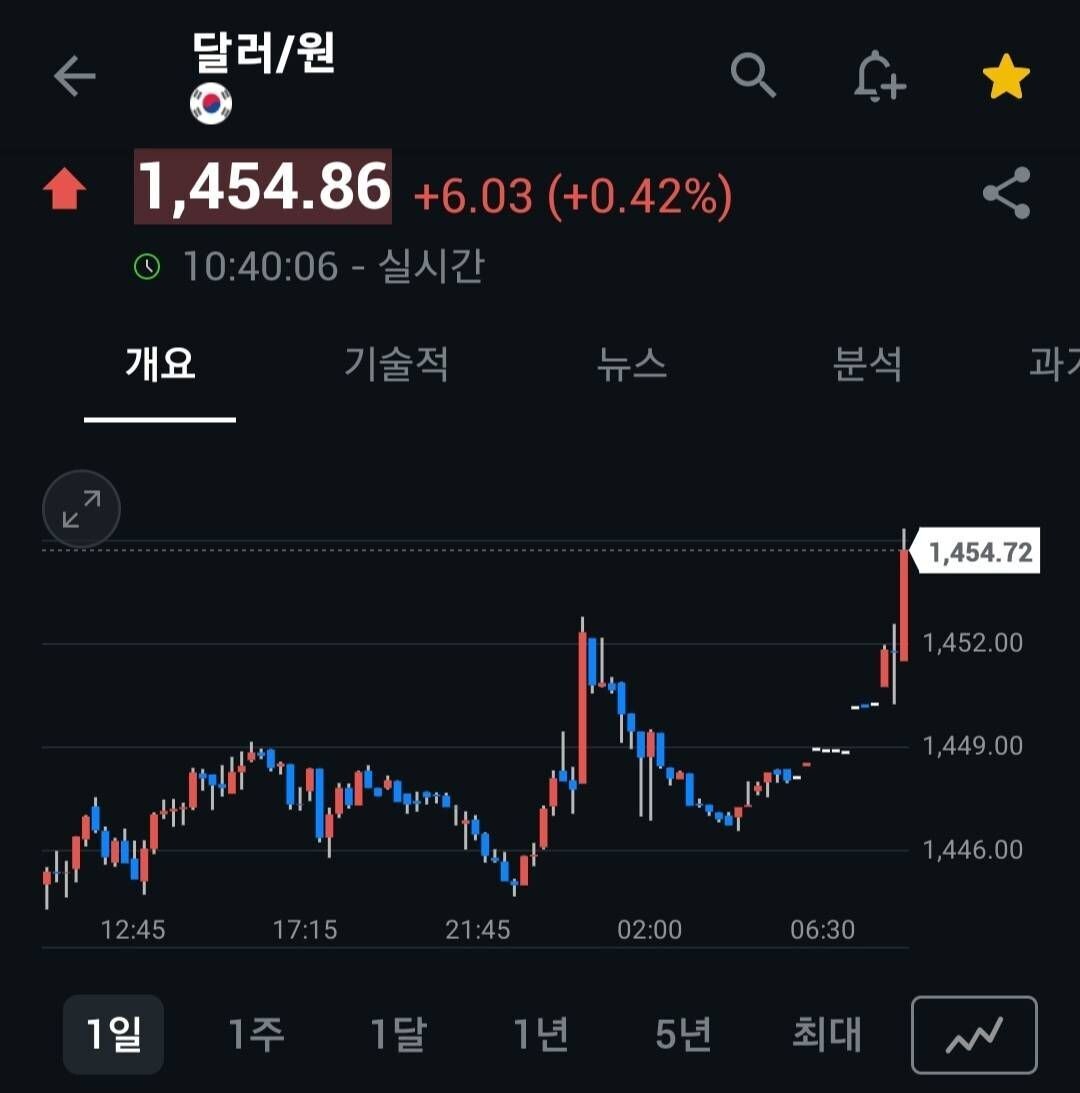Select the 5년 time range
This screenshot has width=1080, height=1093.
[684, 1034]
